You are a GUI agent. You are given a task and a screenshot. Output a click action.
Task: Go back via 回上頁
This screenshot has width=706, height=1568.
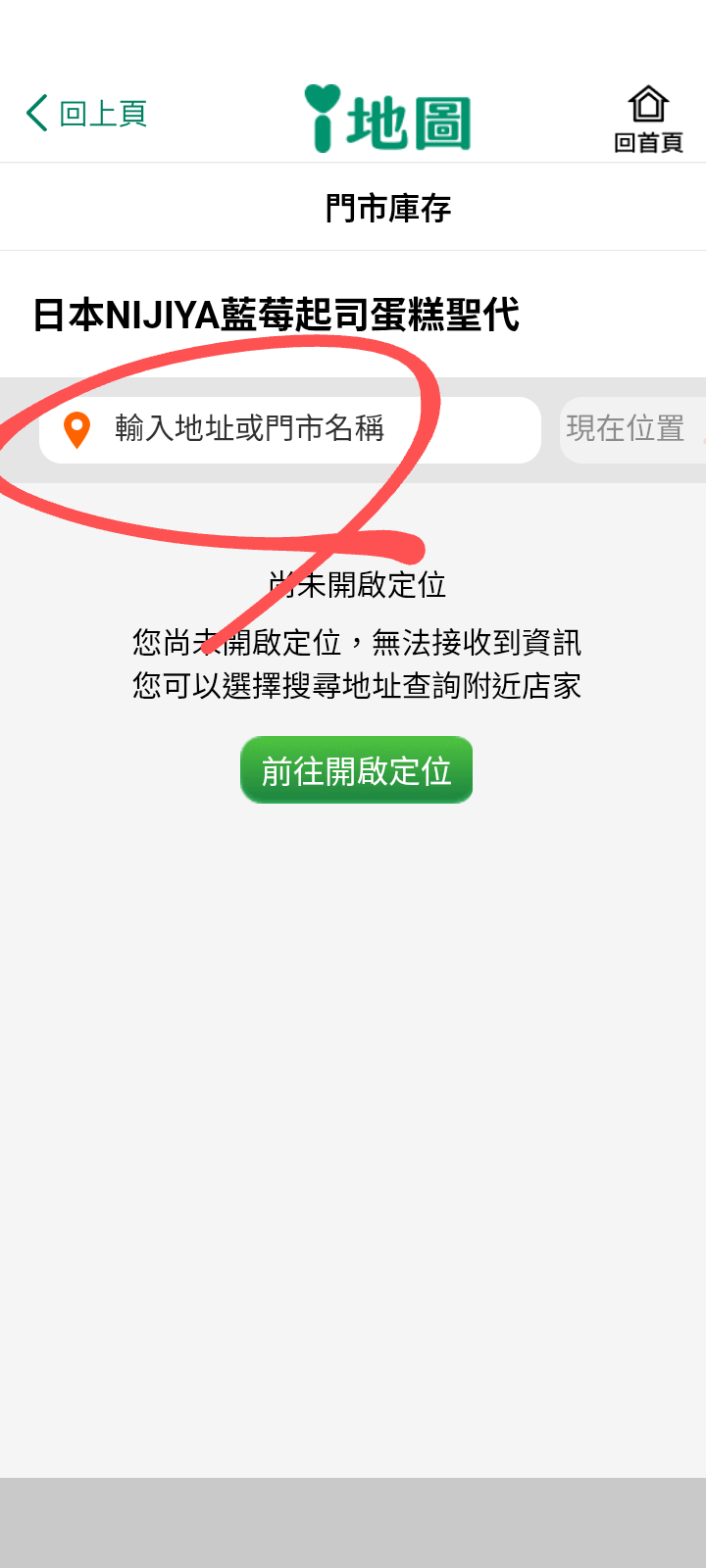click(86, 114)
